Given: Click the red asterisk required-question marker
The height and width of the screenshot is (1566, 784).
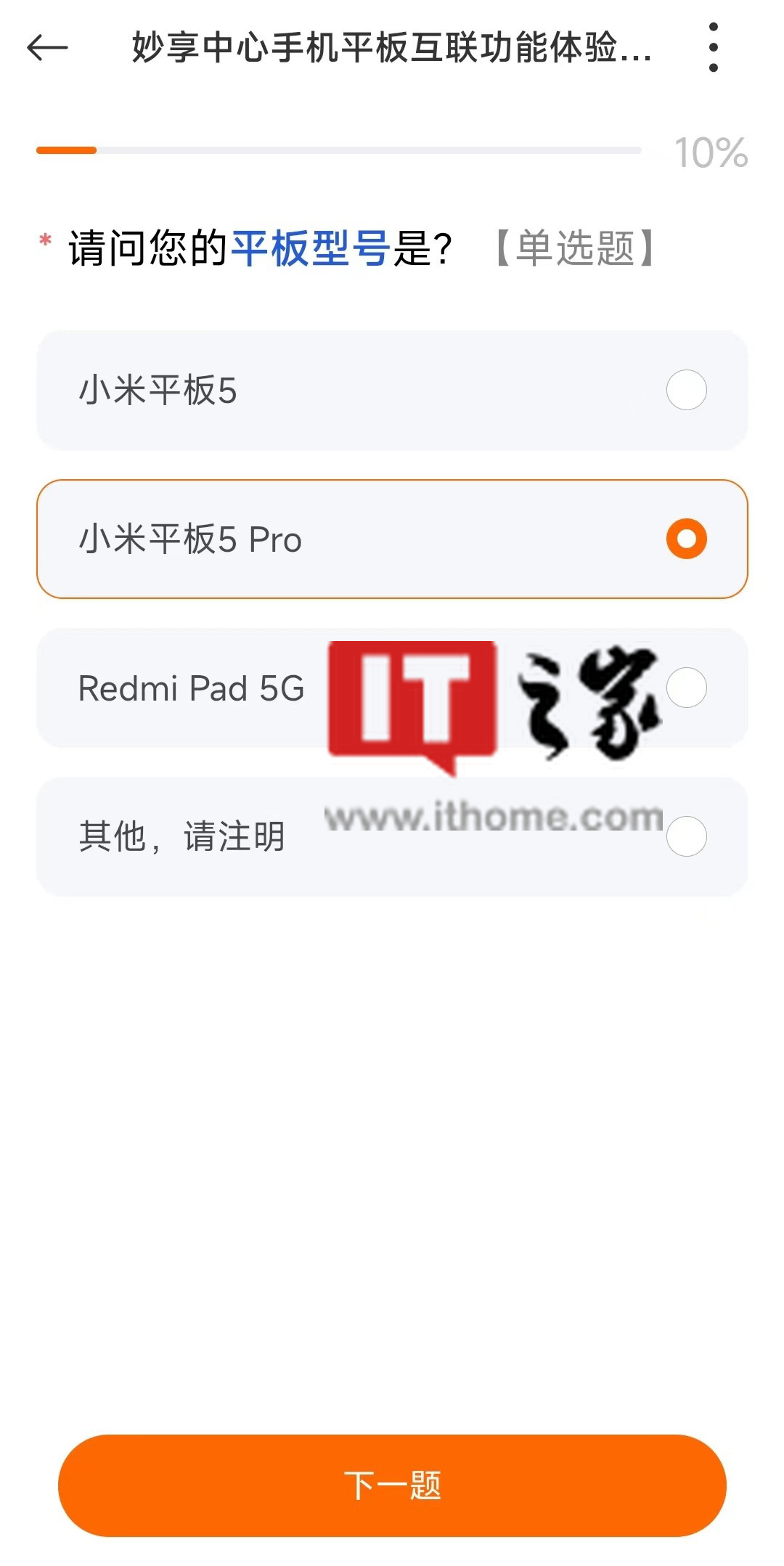Looking at the screenshot, I should (45, 240).
